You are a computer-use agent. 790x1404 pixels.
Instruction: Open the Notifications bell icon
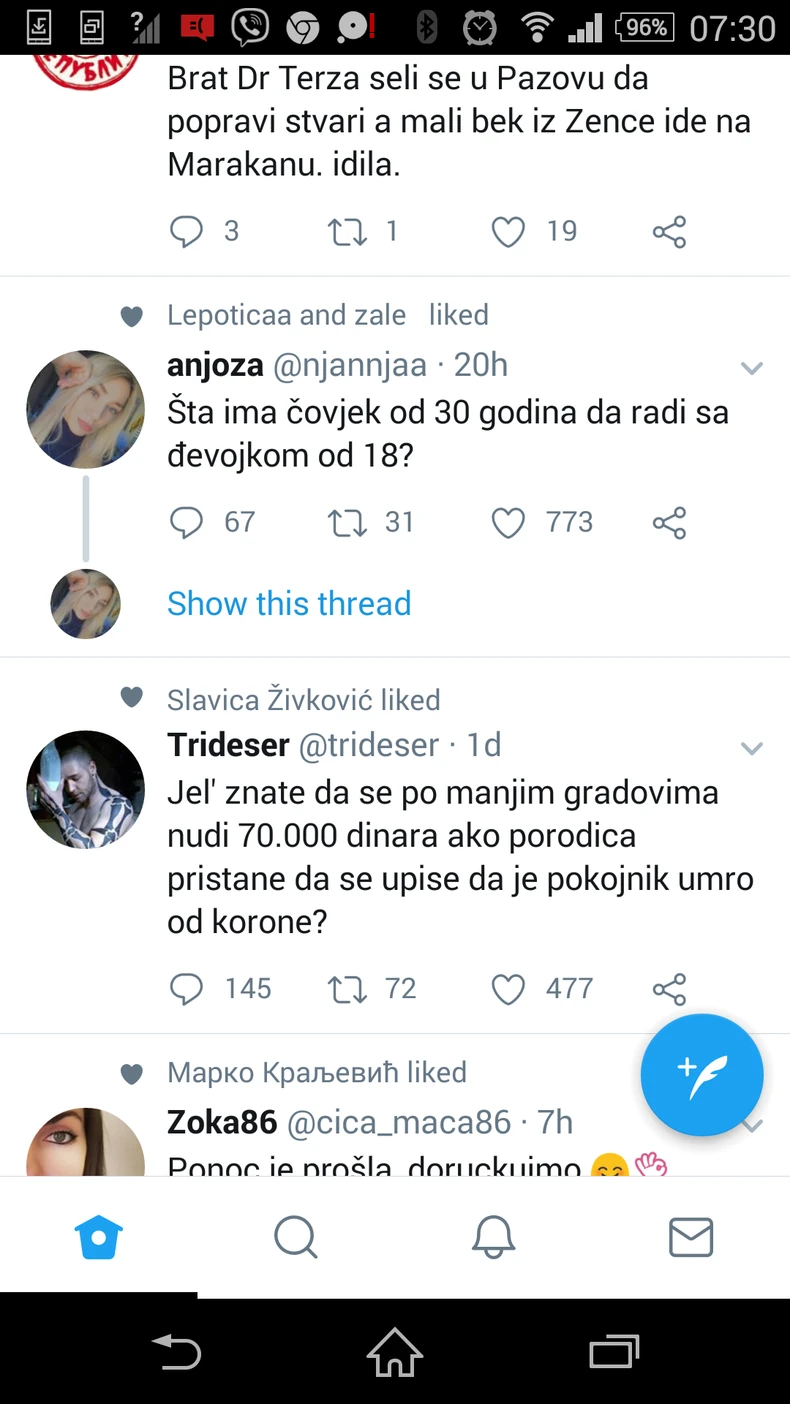[x=493, y=1236]
